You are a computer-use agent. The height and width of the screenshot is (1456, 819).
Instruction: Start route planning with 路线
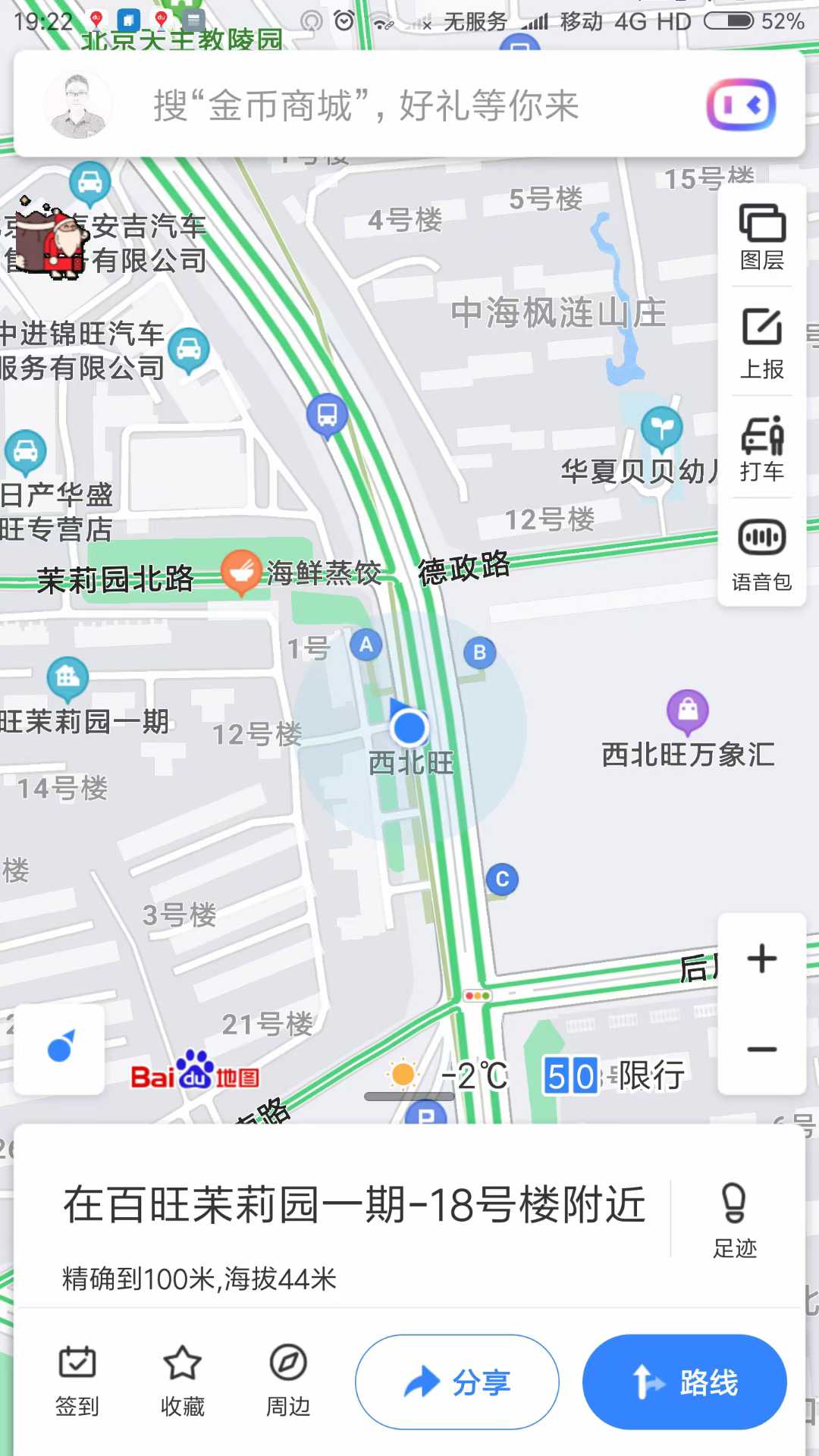tap(684, 1382)
